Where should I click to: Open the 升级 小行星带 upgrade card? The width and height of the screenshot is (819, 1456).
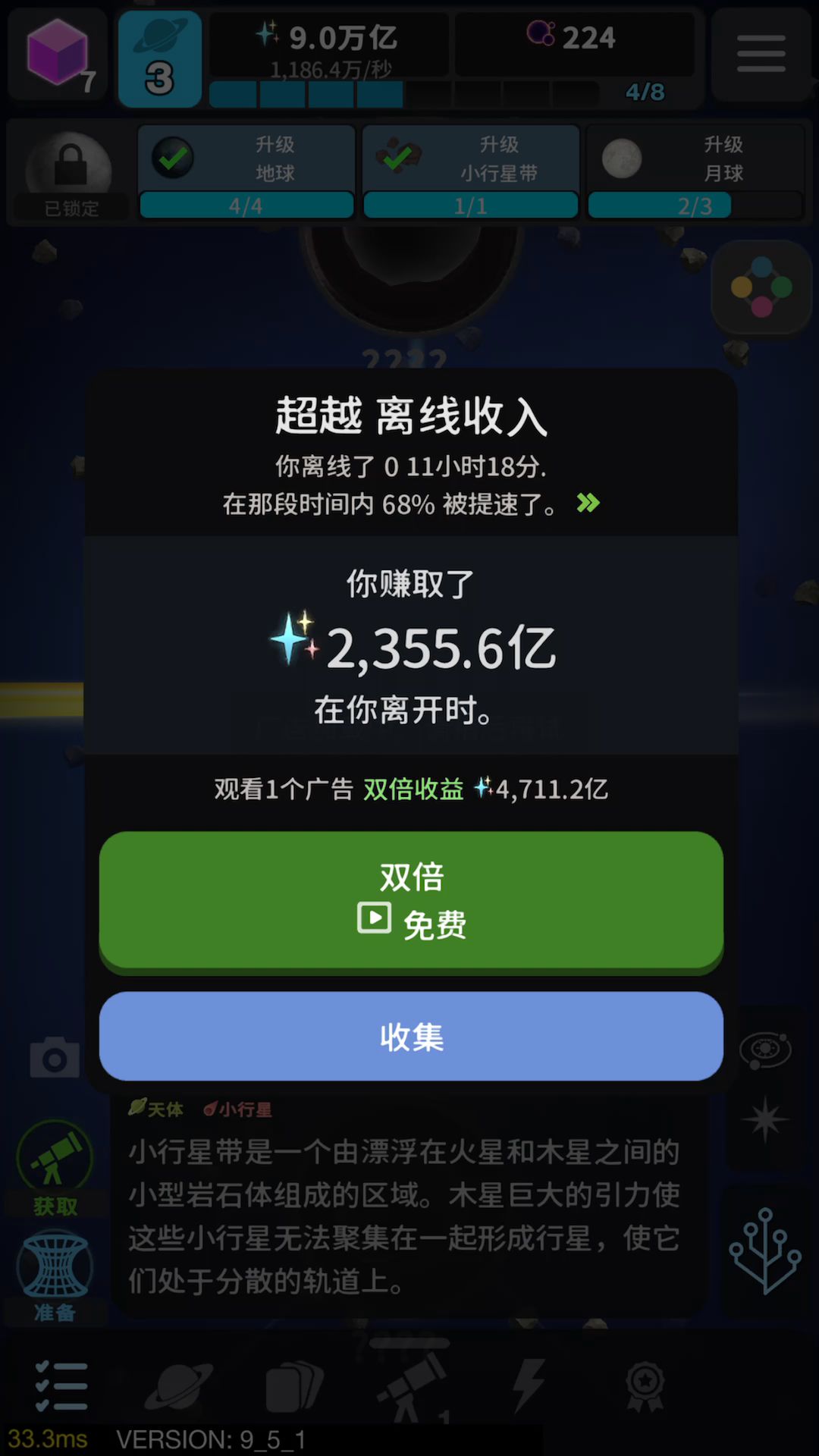click(x=471, y=173)
